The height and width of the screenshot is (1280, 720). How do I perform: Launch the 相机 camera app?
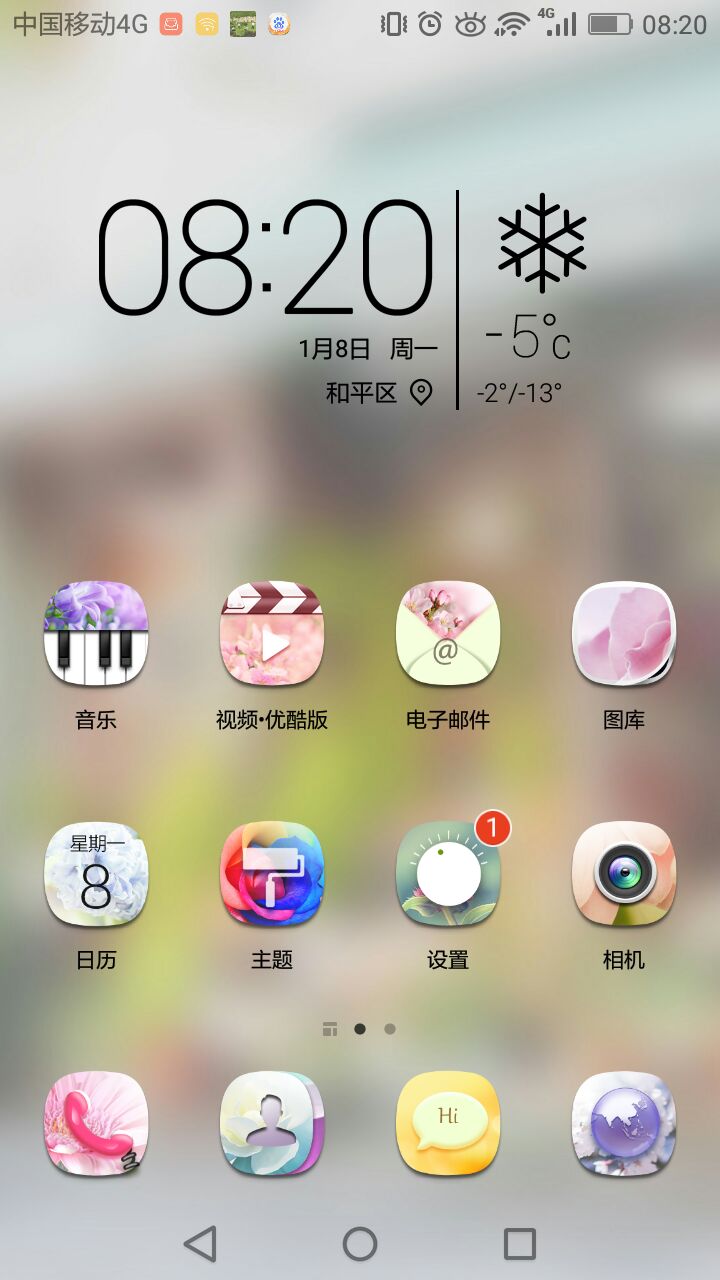pos(624,874)
